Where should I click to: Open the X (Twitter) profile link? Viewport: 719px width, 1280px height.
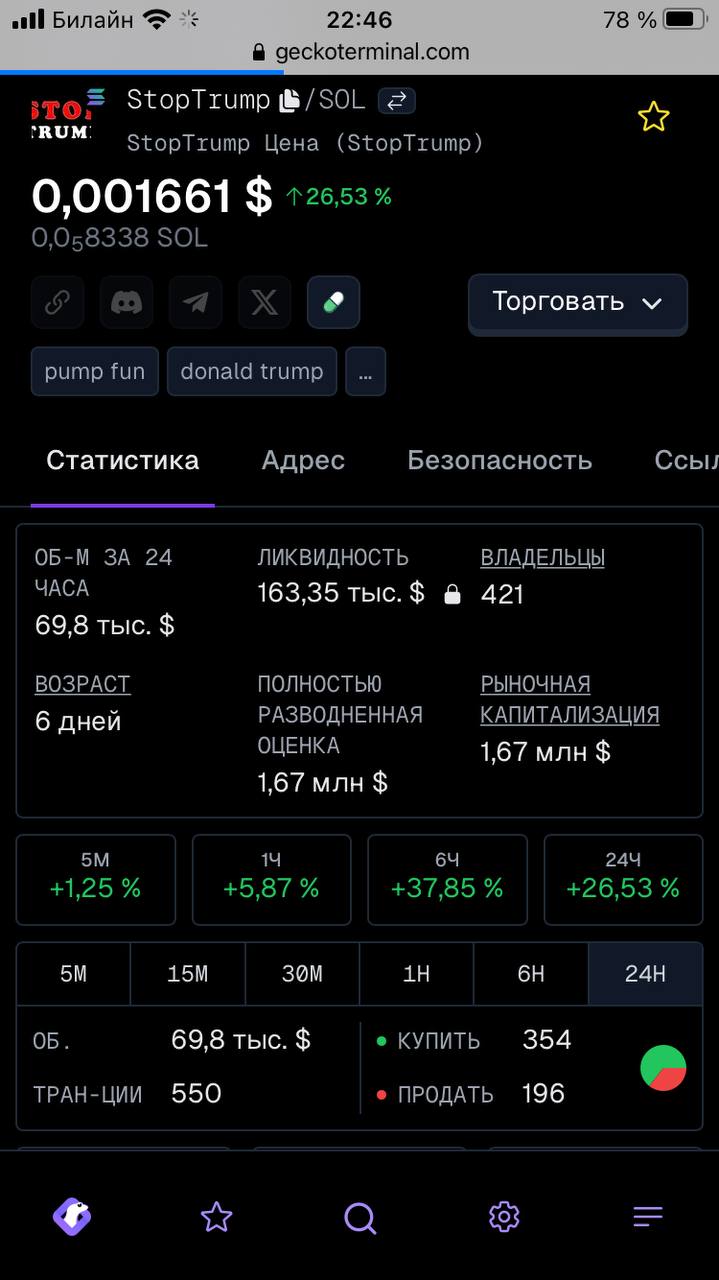tap(264, 302)
